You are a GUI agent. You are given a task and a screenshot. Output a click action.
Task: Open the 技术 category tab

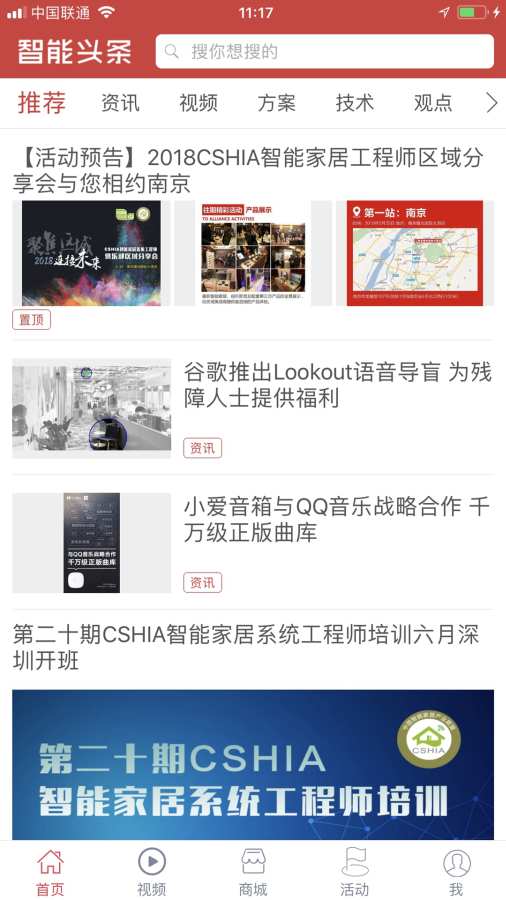click(355, 103)
